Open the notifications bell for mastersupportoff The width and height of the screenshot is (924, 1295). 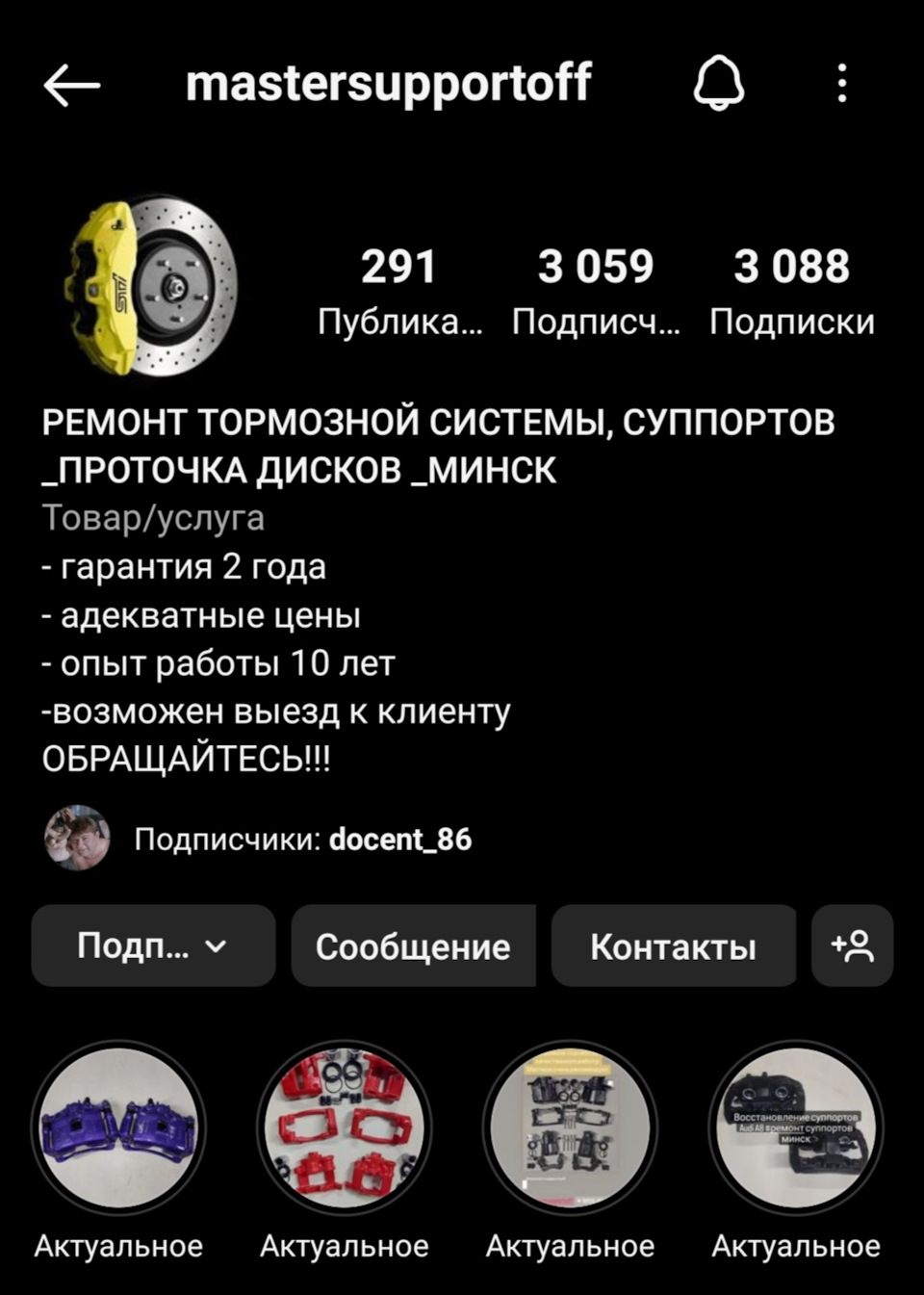pyautogui.click(x=719, y=84)
